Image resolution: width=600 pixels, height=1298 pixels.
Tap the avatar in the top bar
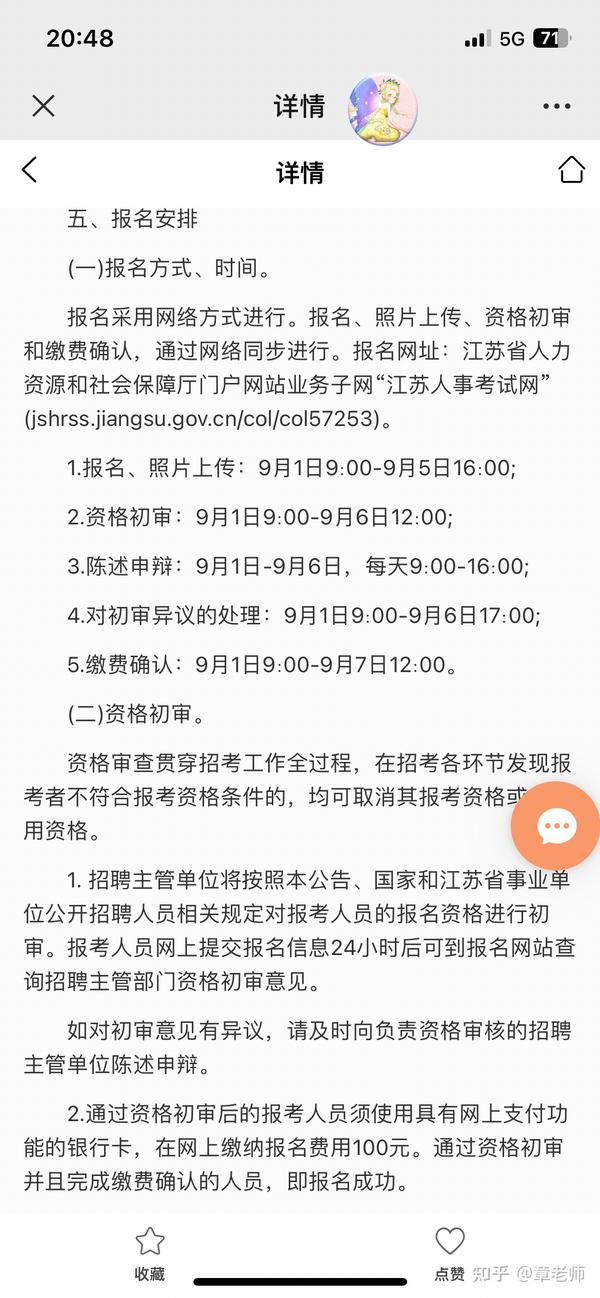[x=383, y=107]
